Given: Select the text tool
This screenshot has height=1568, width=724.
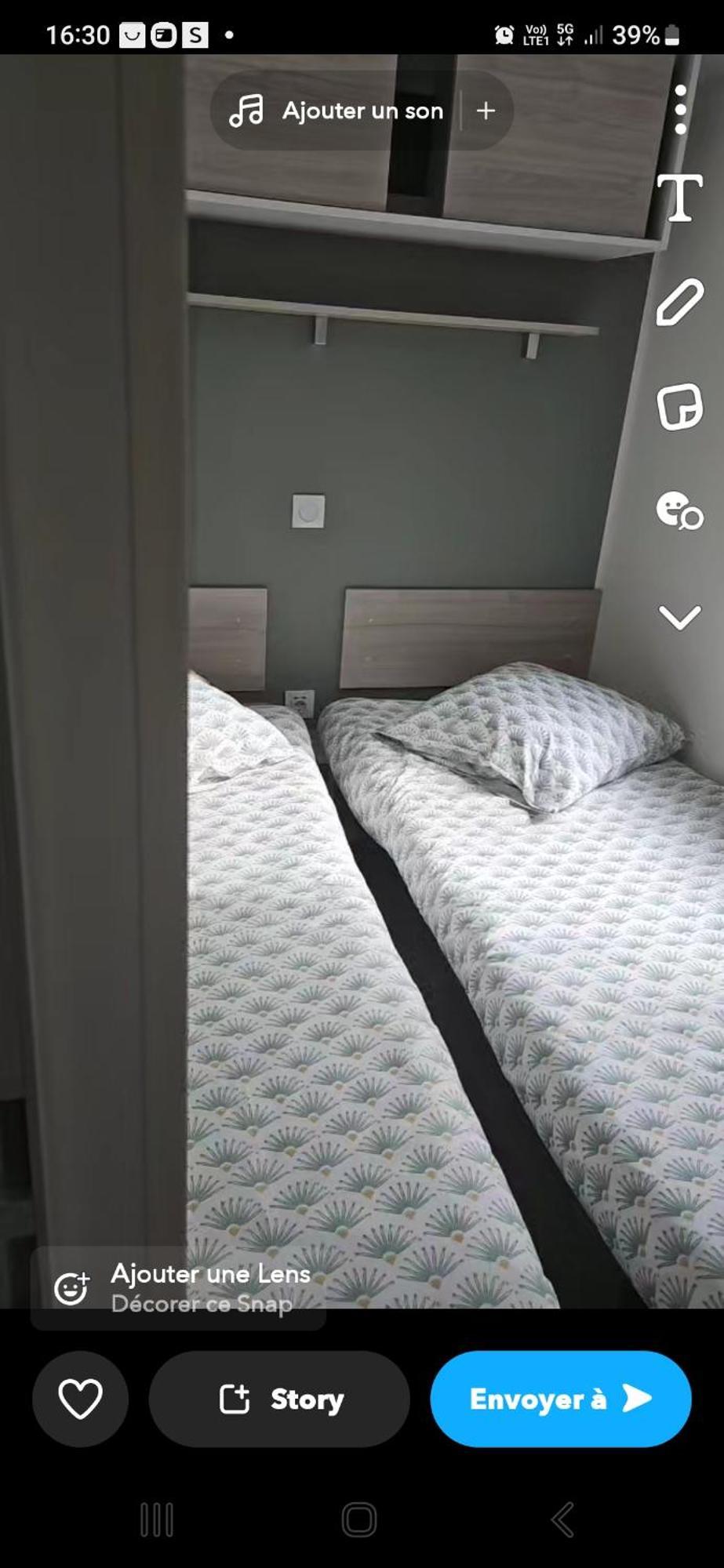Looking at the screenshot, I should [x=679, y=198].
